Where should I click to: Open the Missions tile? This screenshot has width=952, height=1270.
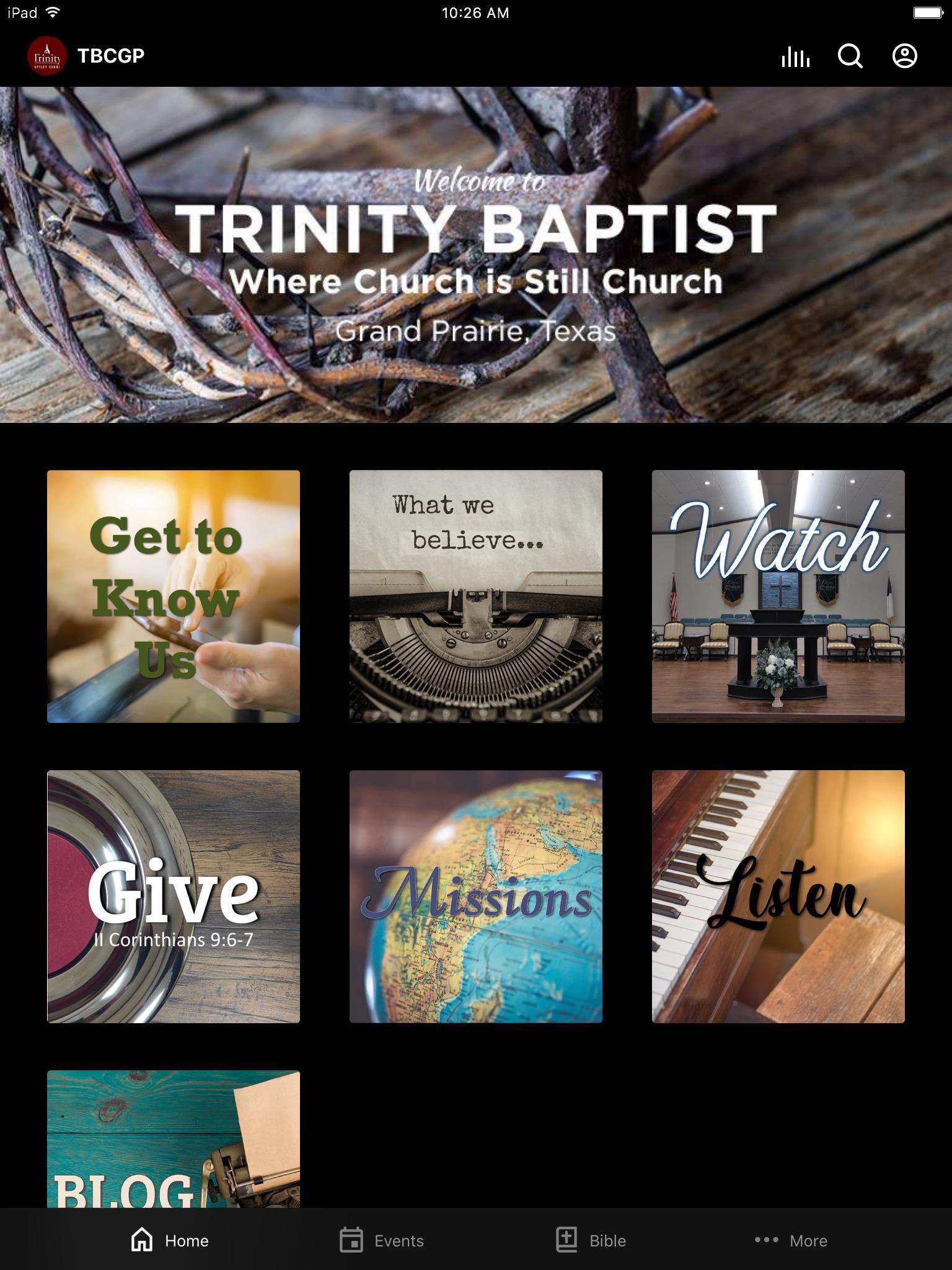click(x=476, y=896)
